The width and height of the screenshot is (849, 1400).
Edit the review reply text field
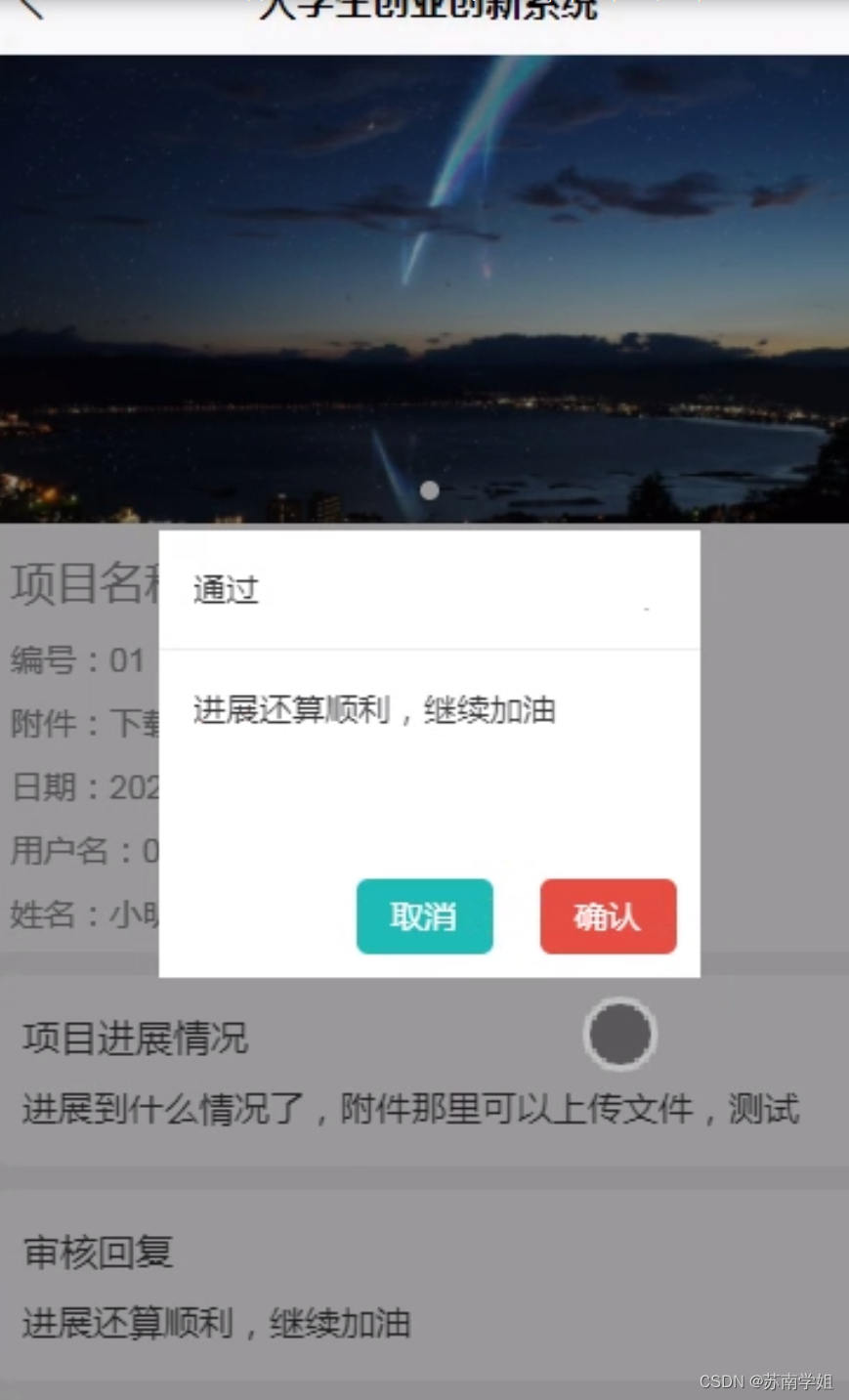(428, 752)
